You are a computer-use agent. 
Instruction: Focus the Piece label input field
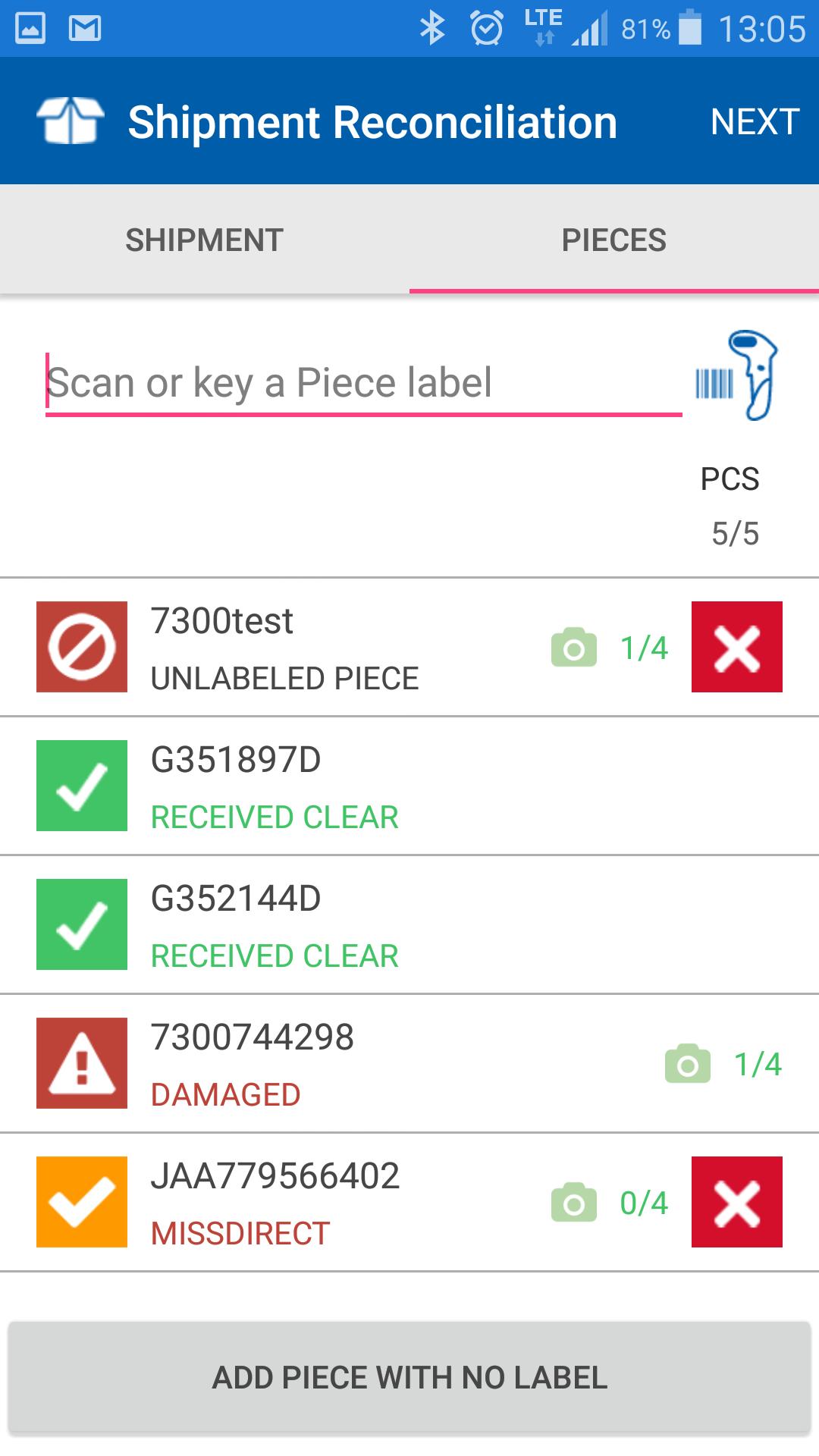click(362, 383)
